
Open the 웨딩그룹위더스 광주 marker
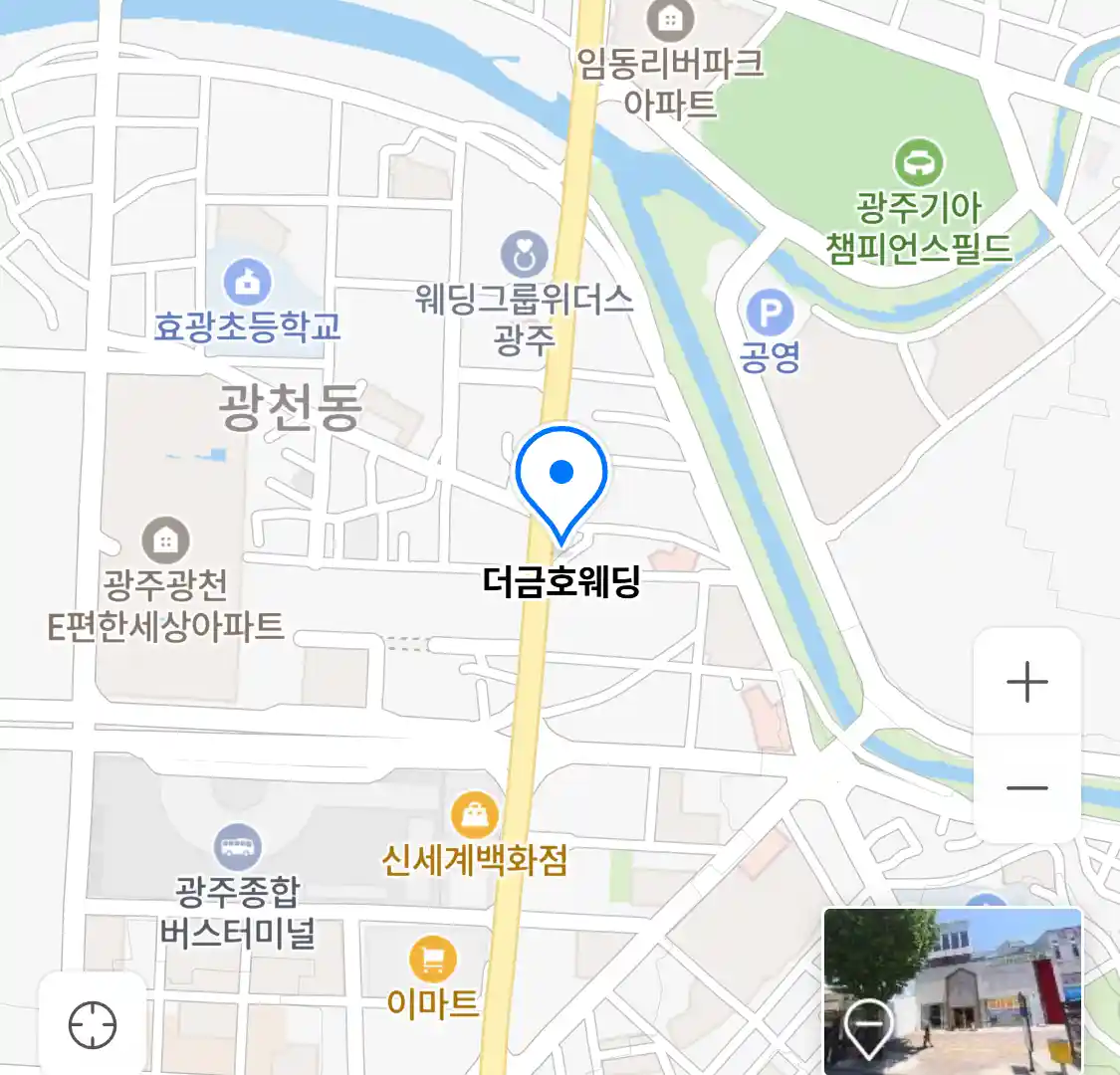(524, 255)
